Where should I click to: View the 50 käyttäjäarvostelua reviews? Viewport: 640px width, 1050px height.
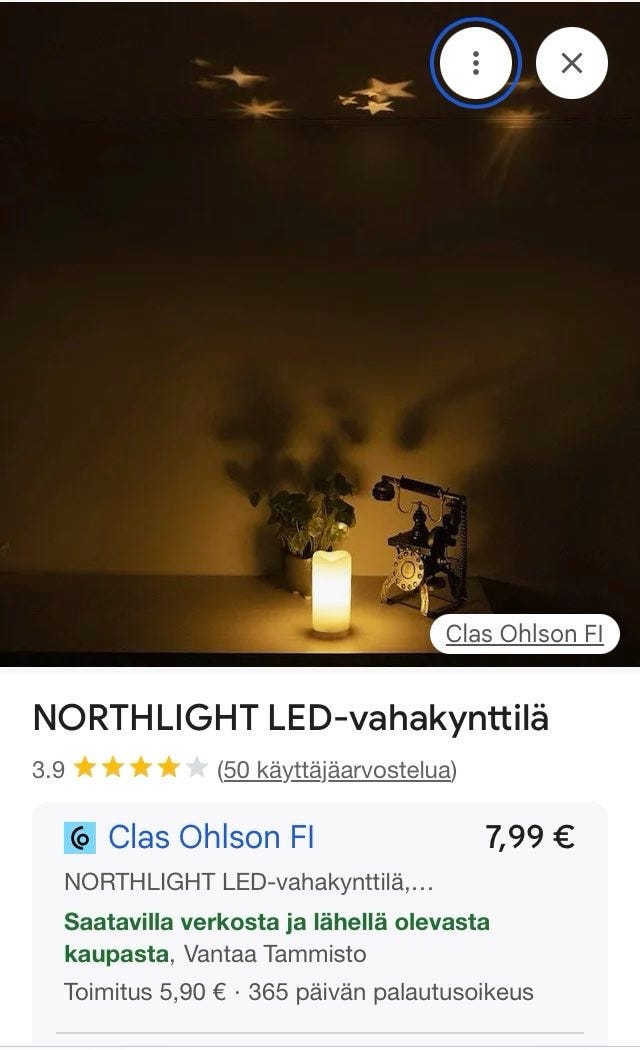pos(336,769)
